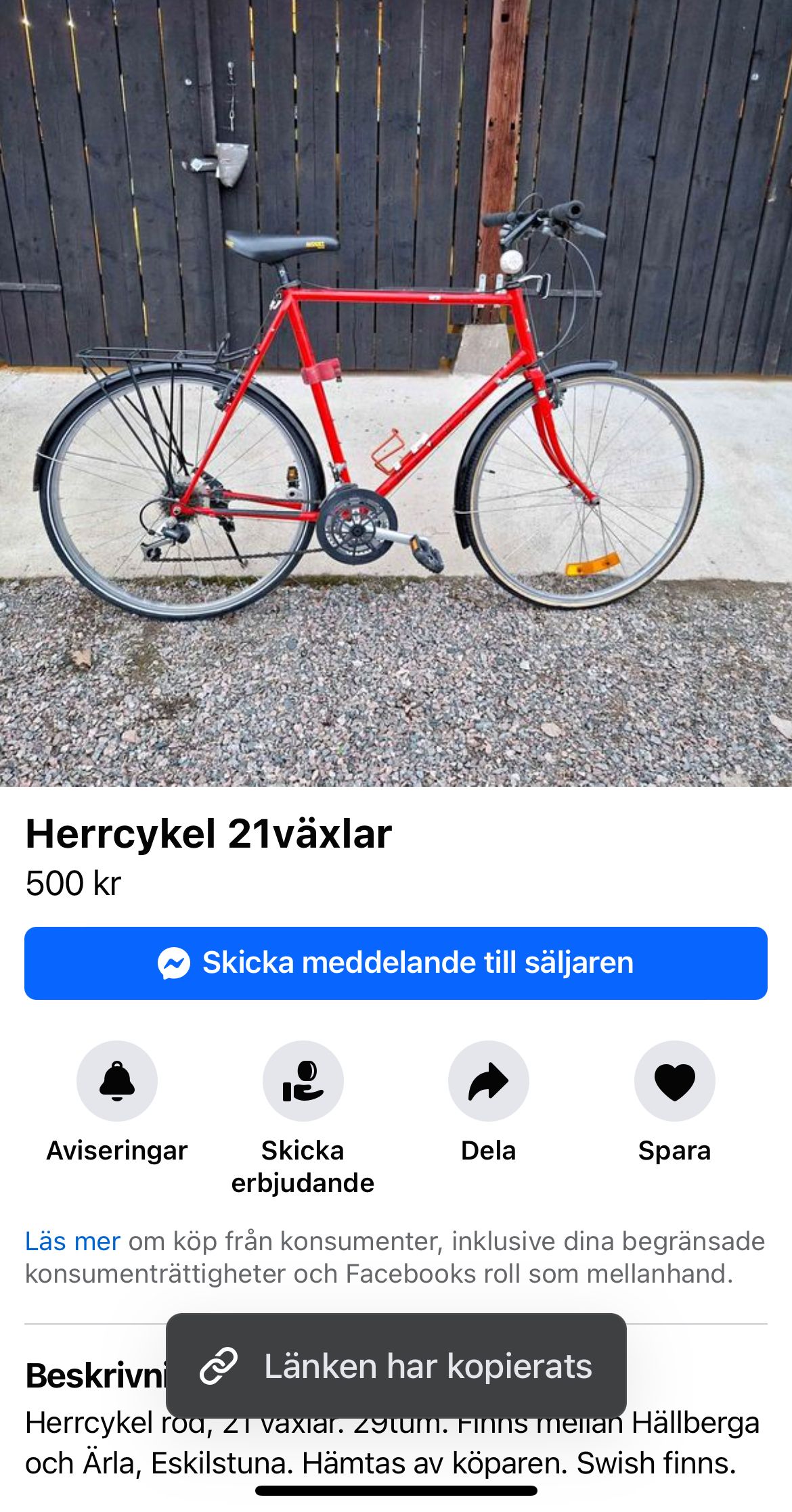This screenshot has width=792, height=1512.
Task: Open the red bicycle listing photo
Action: click(x=396, y=392)
